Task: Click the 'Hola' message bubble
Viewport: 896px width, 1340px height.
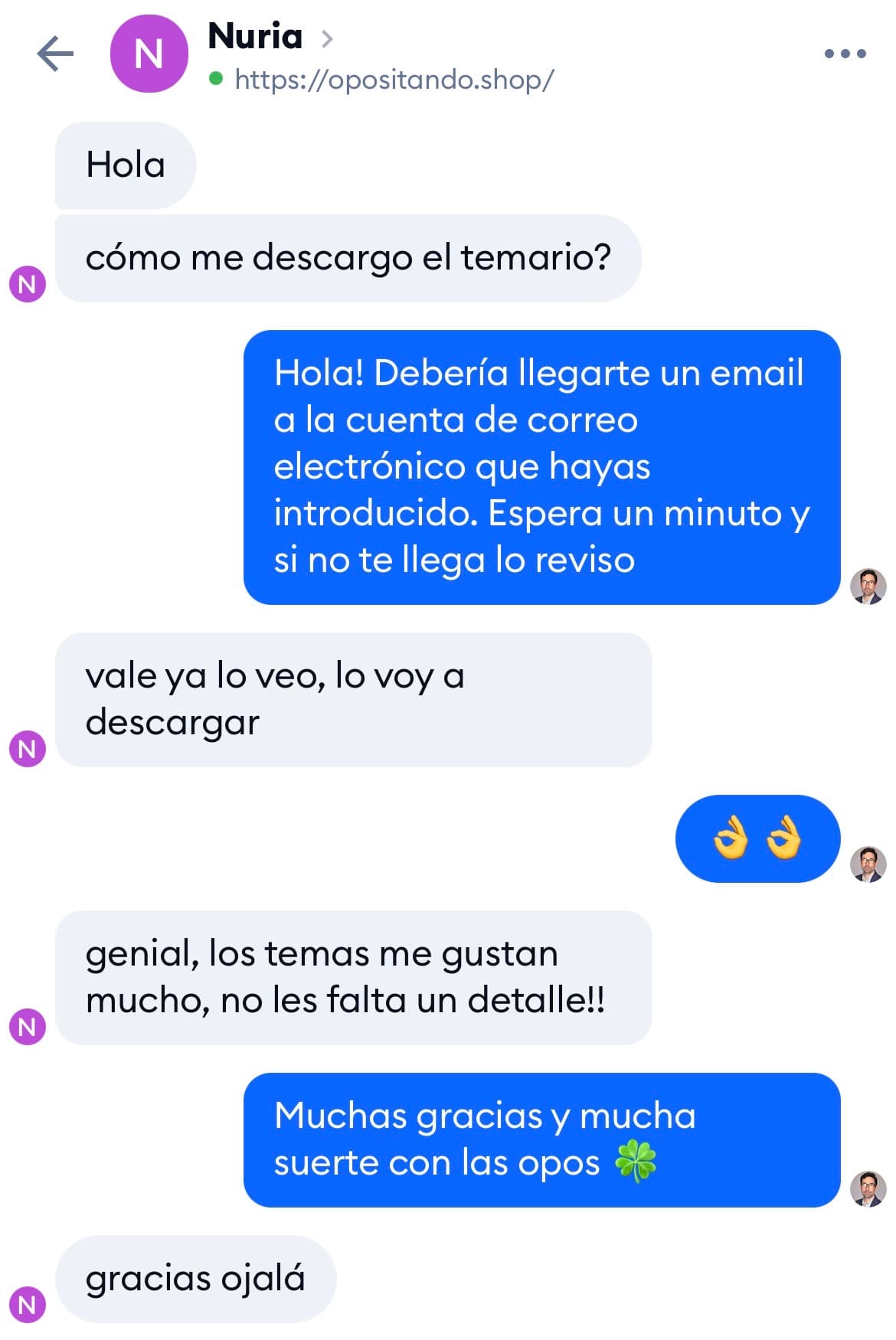Action: [126, 164]
